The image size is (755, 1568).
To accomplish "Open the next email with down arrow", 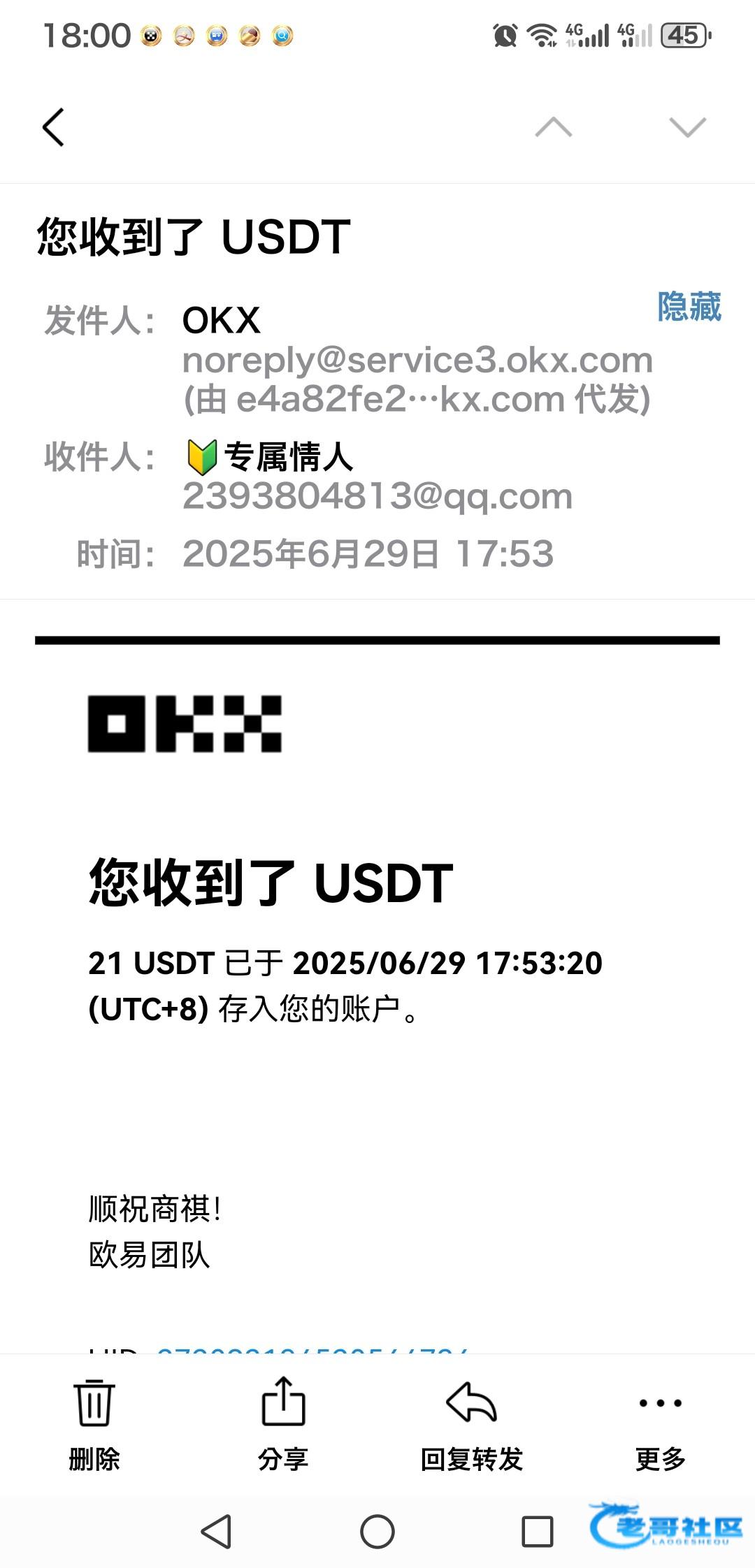I will coord(687,127).
